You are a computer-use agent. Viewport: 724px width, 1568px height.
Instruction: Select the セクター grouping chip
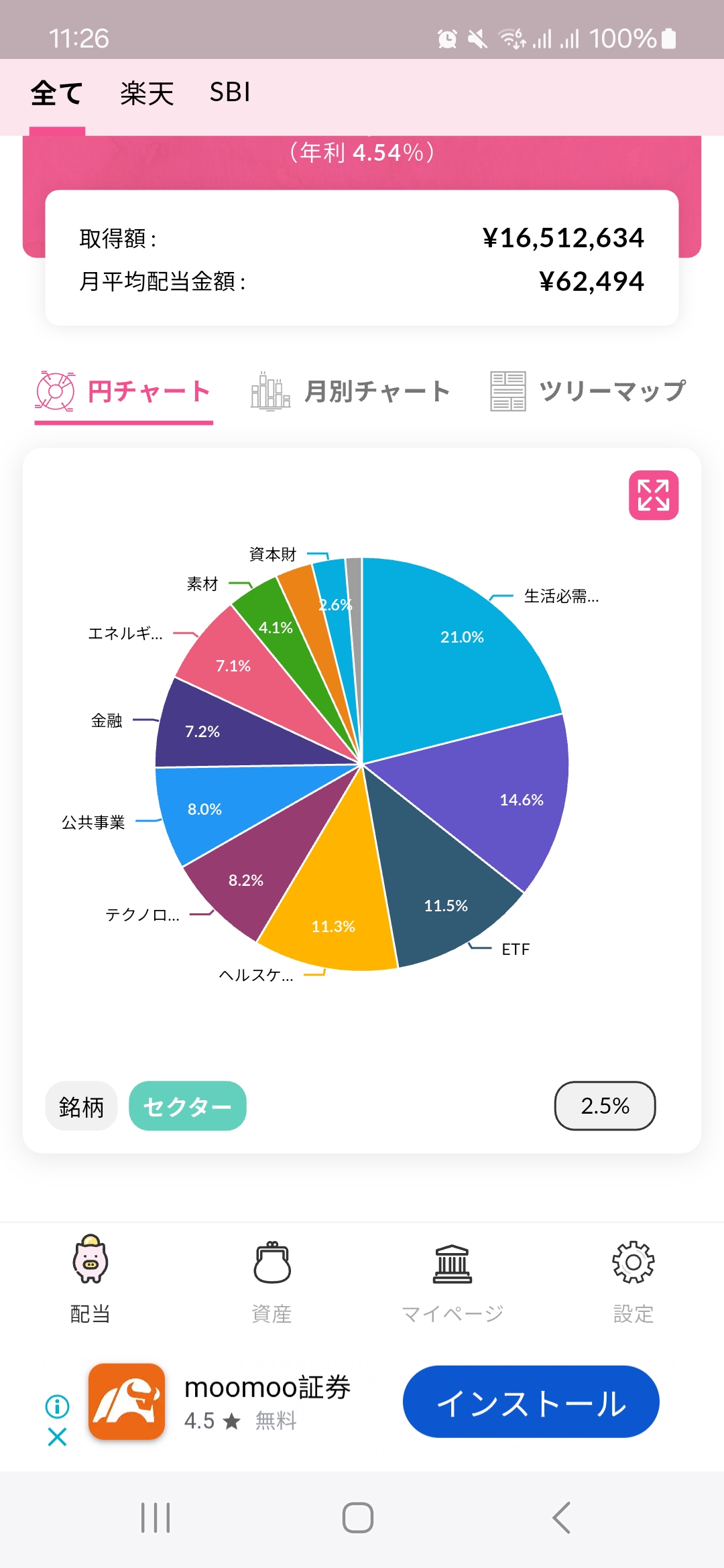[188, 1106]
